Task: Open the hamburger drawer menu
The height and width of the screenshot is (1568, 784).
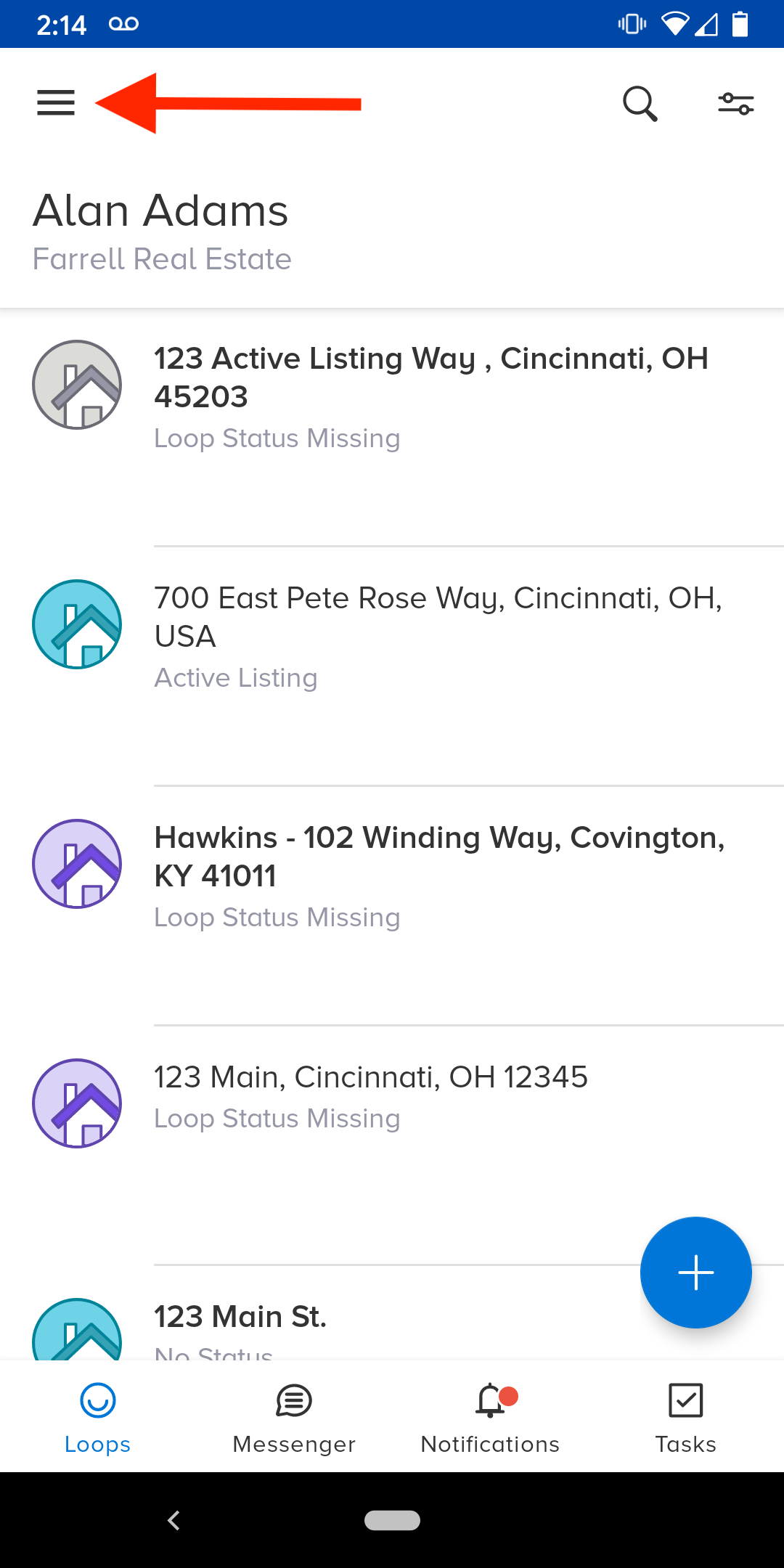Action: pyautogui.click(x=56, y=103)
